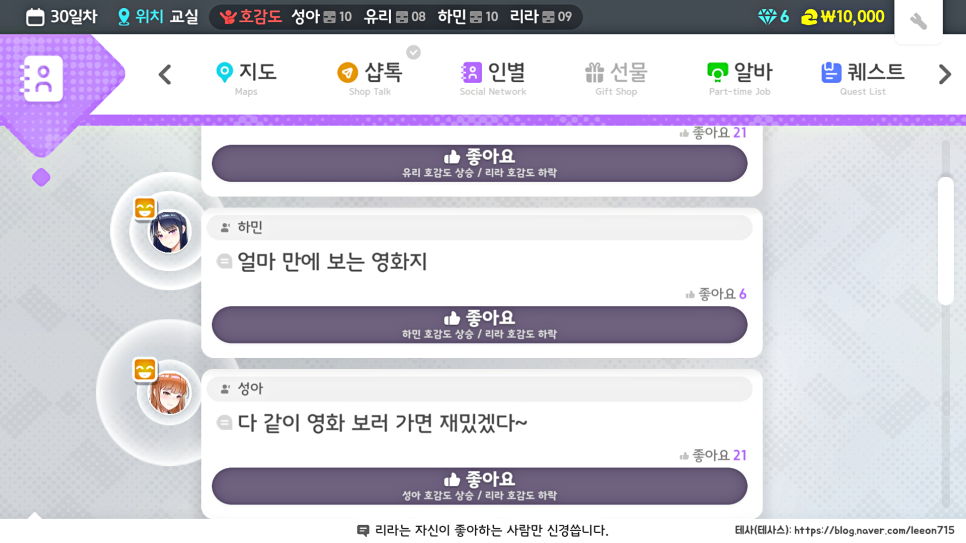This screenshot has height=543, width=966.
Task: Open 하민's profile avatar
Action: pos(169,233)
